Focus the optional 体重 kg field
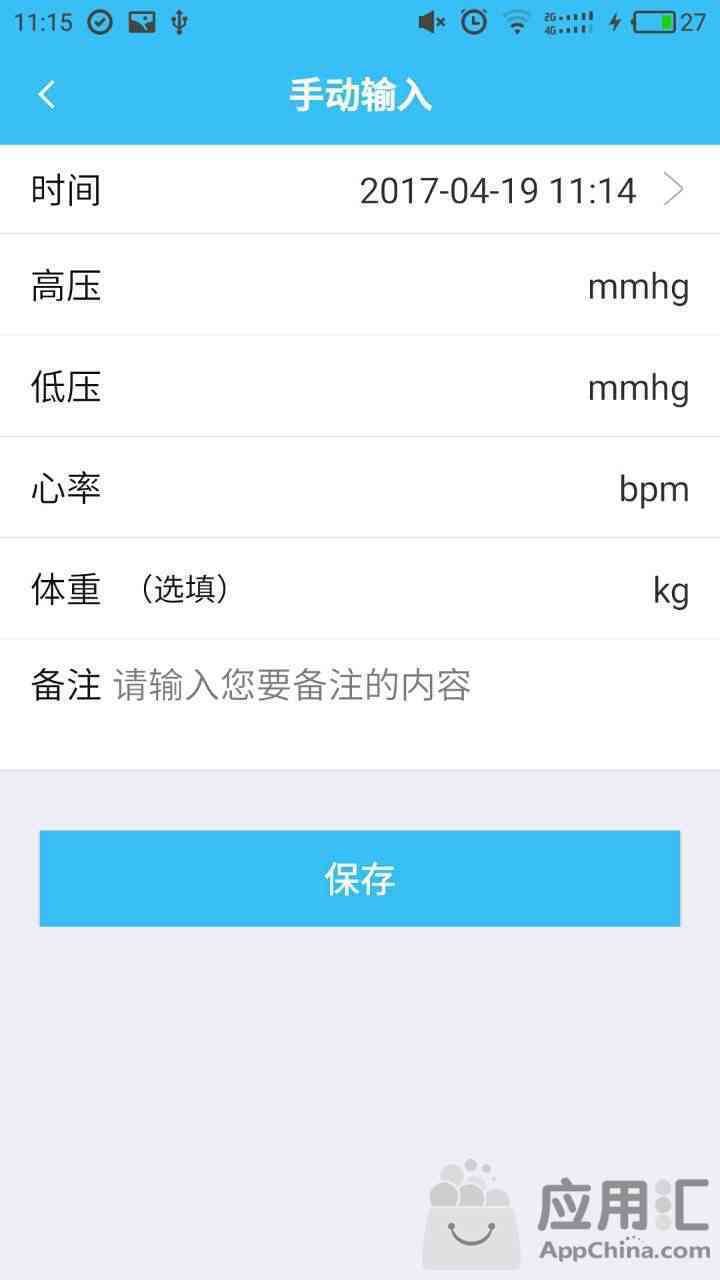720x1280 pixels. pyautogui.click(x=360, y=589)
